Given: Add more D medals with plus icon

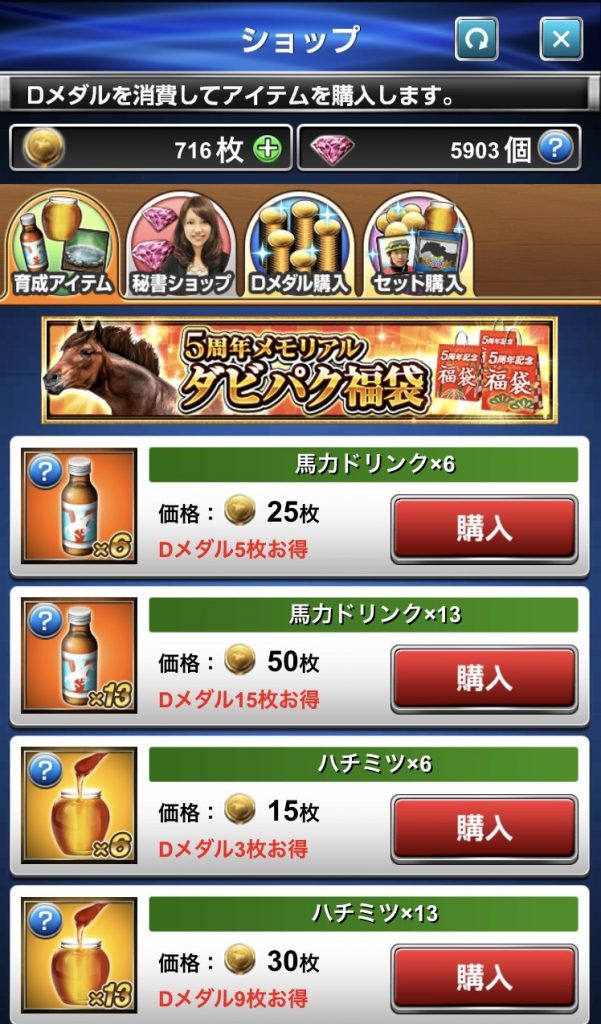Looking at the screenshot, I should click(267, 149).
